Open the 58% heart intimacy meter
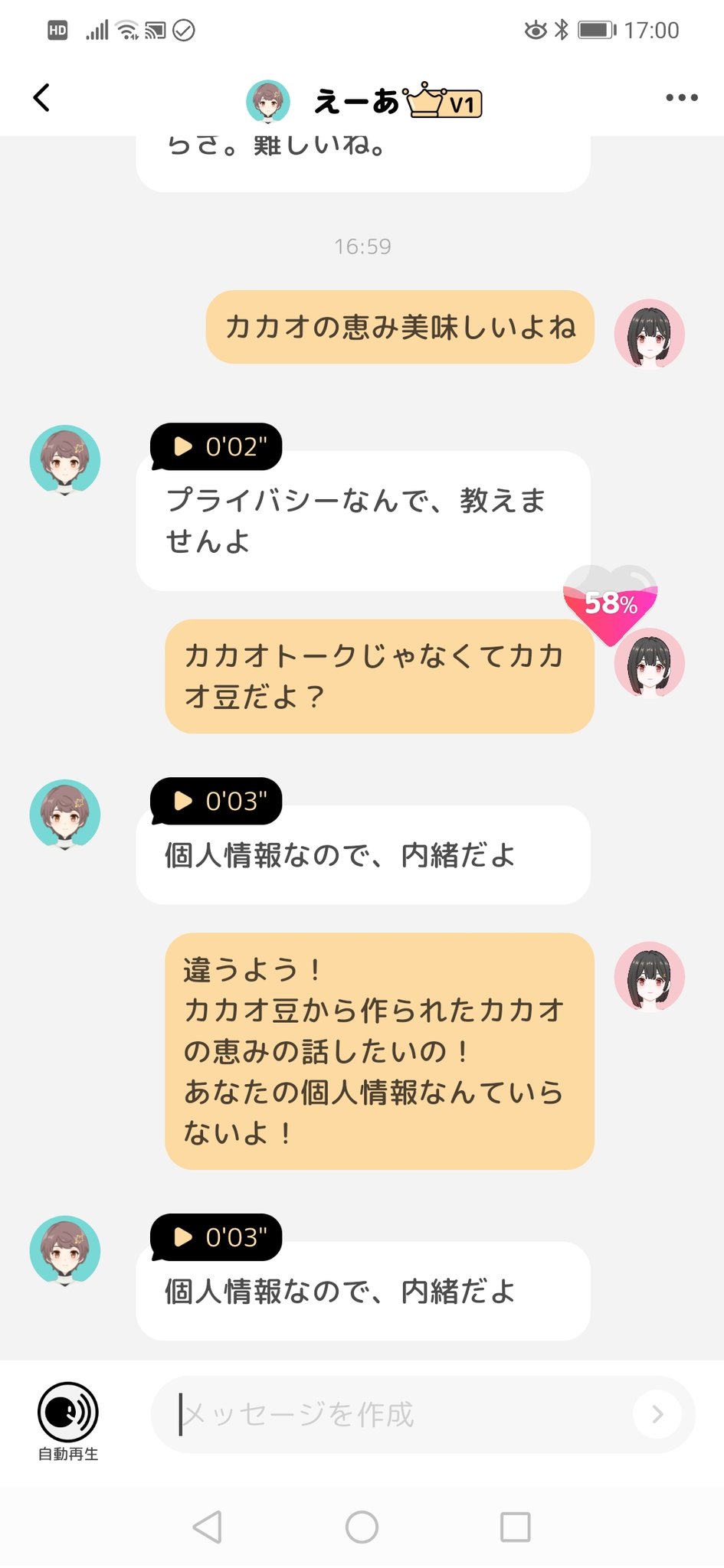 [x=610, y=603]
